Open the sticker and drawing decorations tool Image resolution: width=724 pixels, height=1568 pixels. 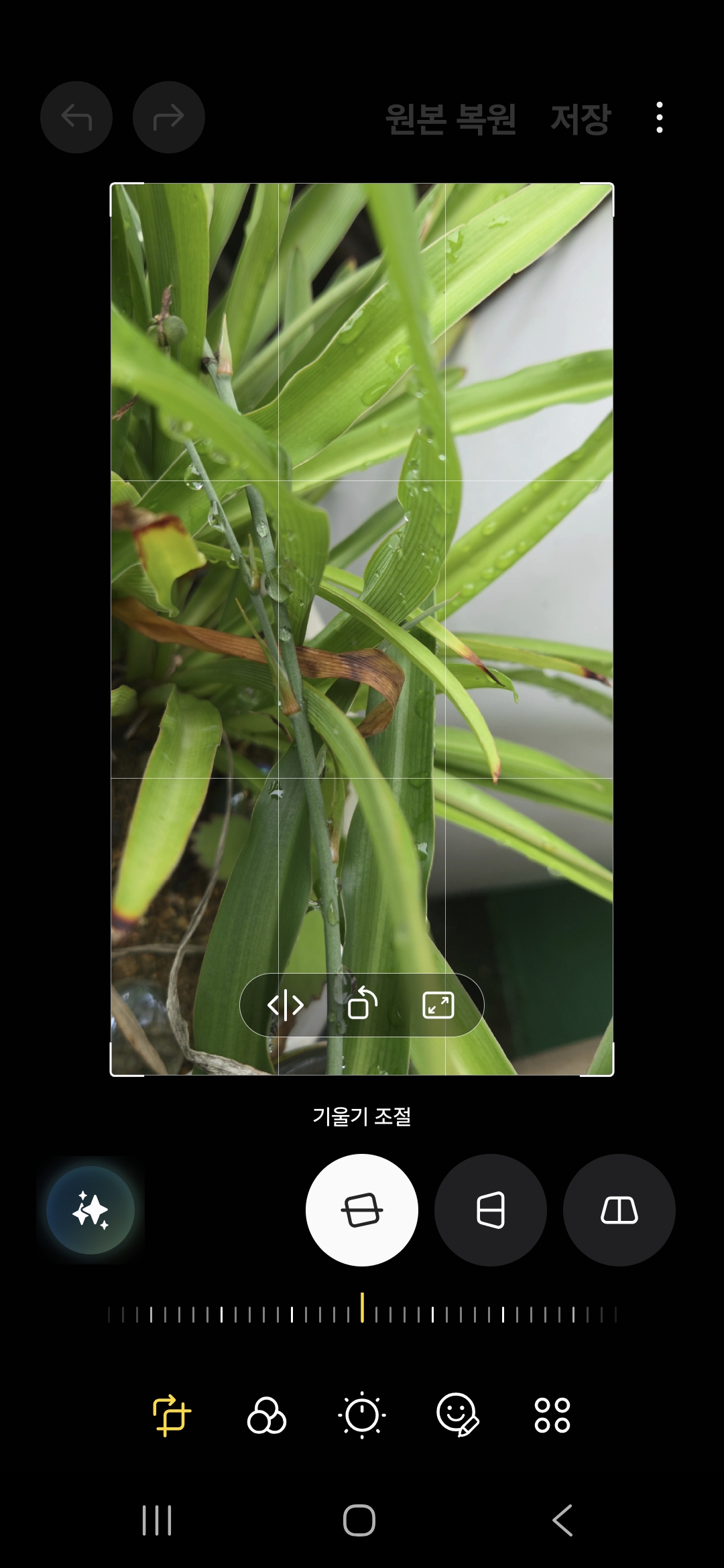coord(457,1415)
